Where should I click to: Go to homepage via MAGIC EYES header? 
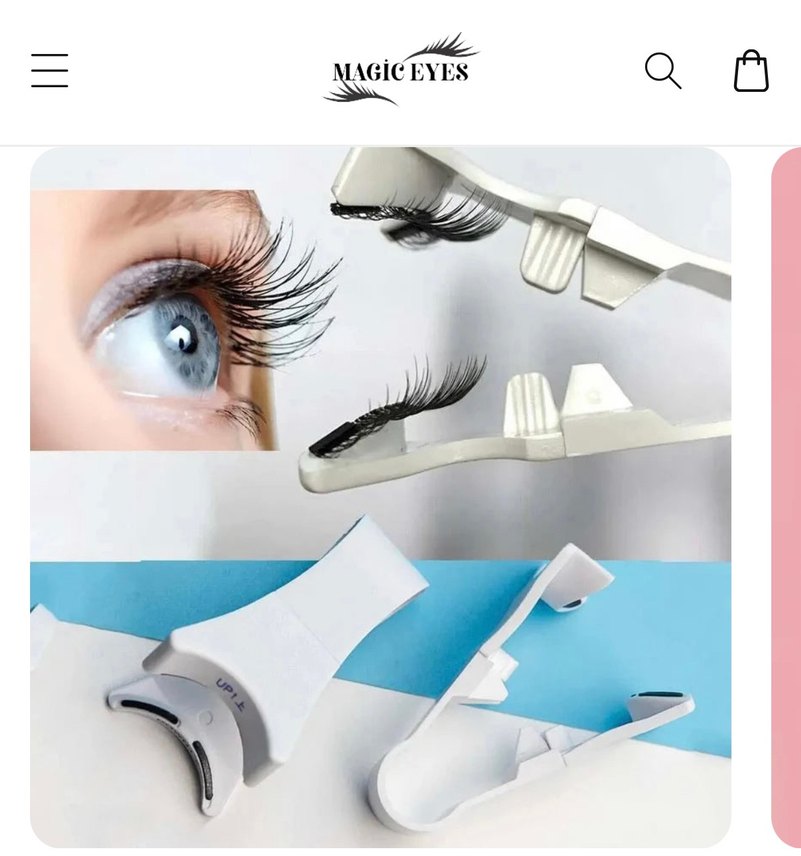click(x=394, y=70)
